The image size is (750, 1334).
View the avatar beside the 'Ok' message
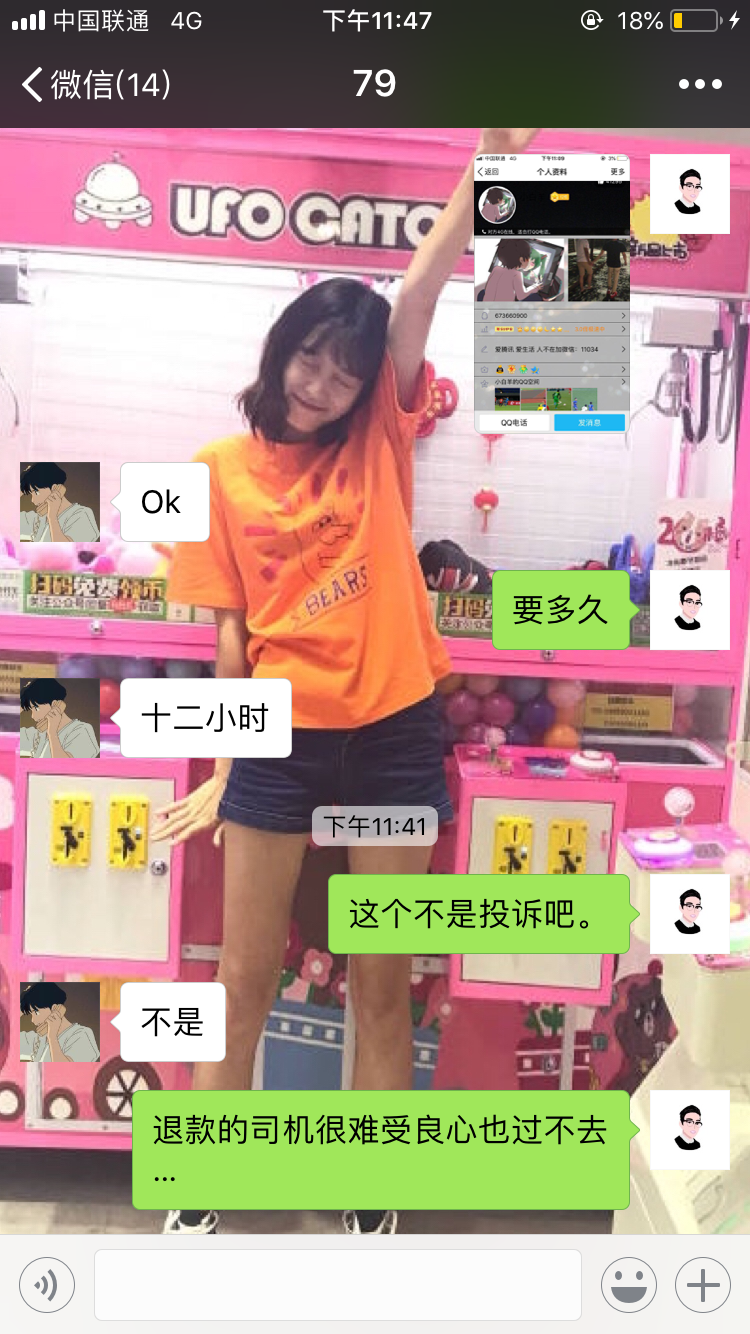pyautogui.click(x=60, y=502)
